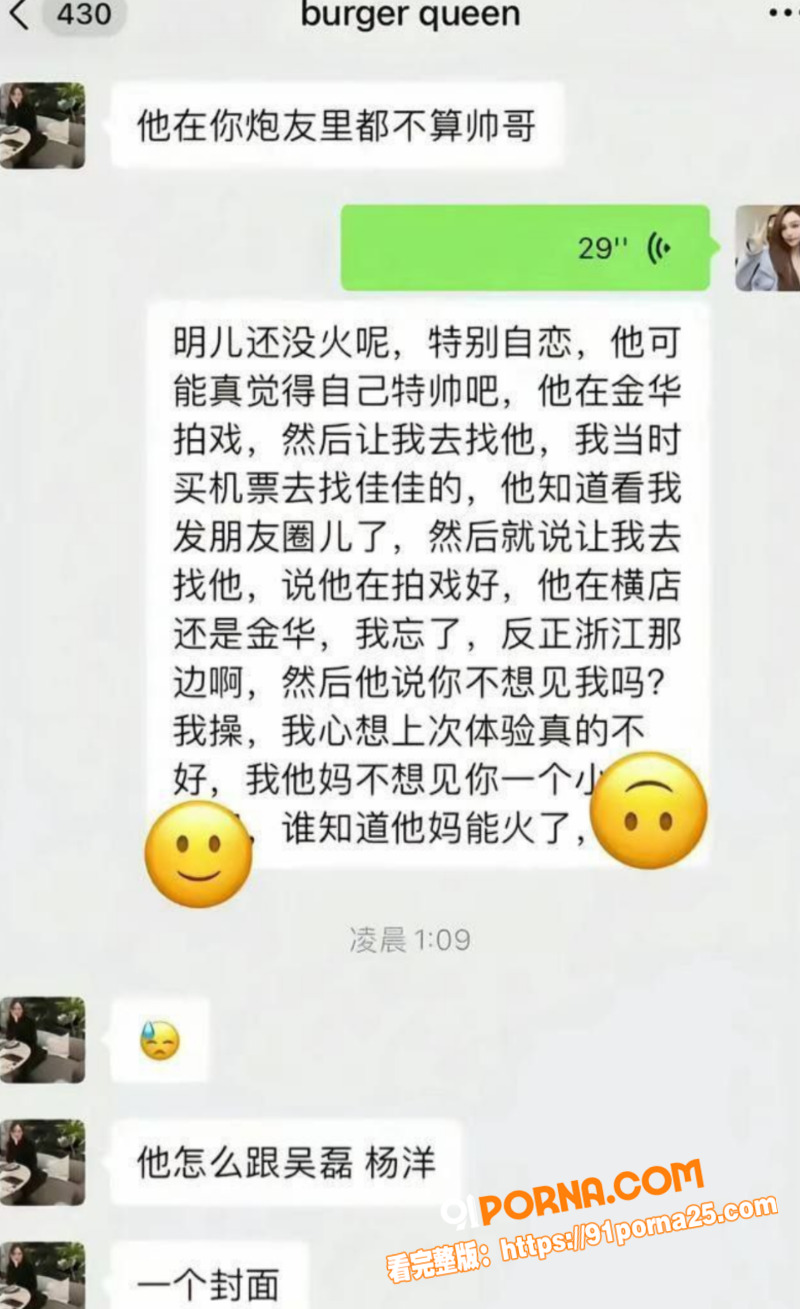The width and height of the screenshot is (800, 1309).
Task: Open own profile avatar beside voice message
Action: pyautogui.click(x=767, y=248)
